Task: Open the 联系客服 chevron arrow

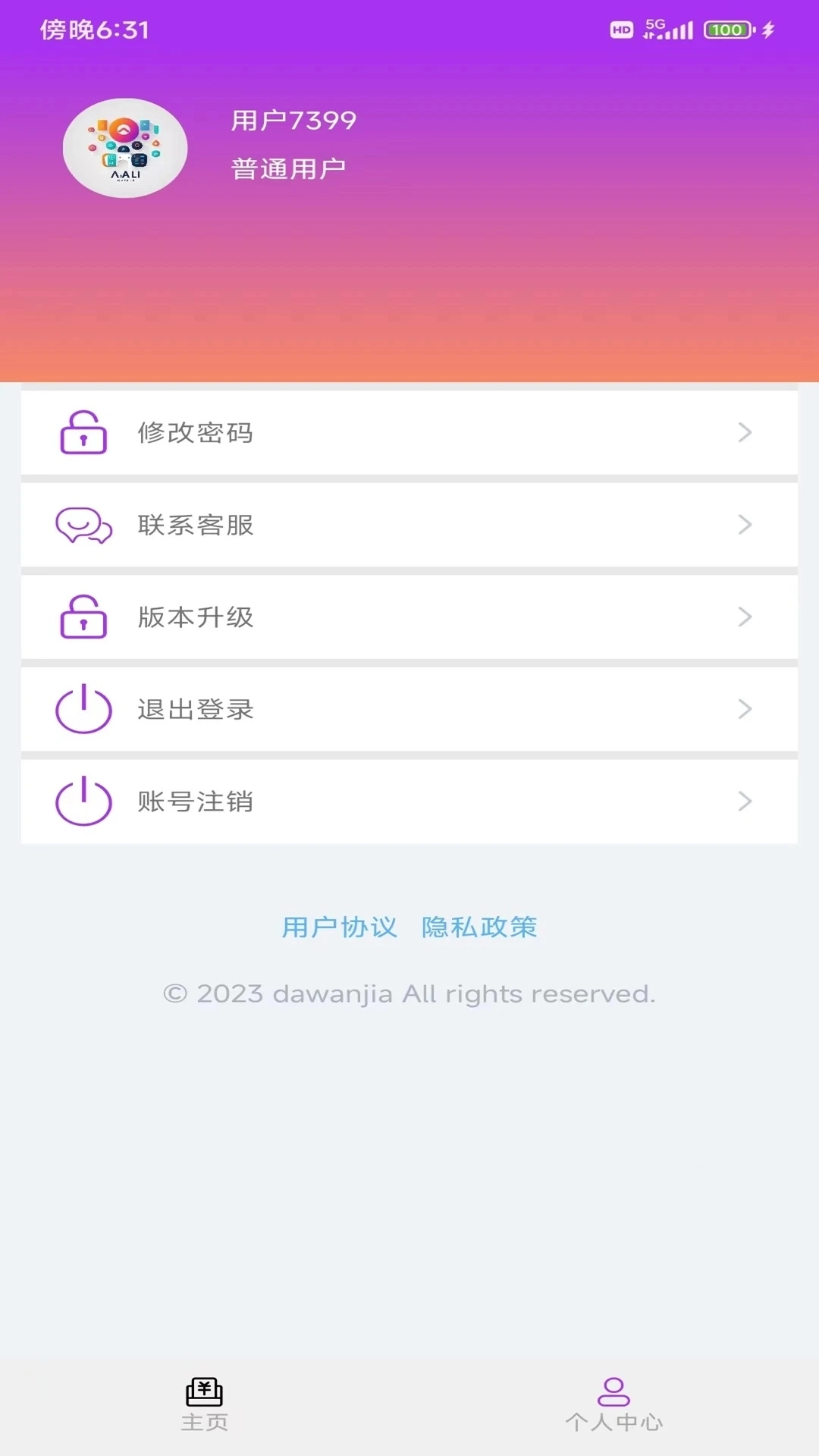Action: (x=746, y=525)
